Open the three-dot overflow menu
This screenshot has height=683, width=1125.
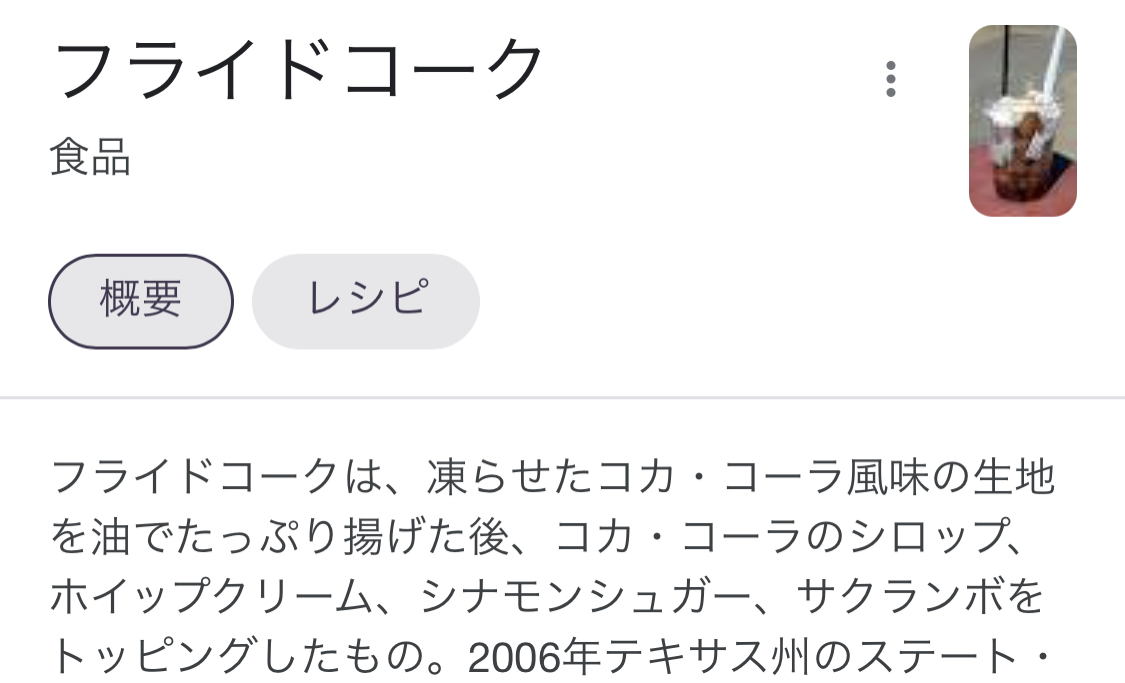pyautogui.click(x=890, y=79)
